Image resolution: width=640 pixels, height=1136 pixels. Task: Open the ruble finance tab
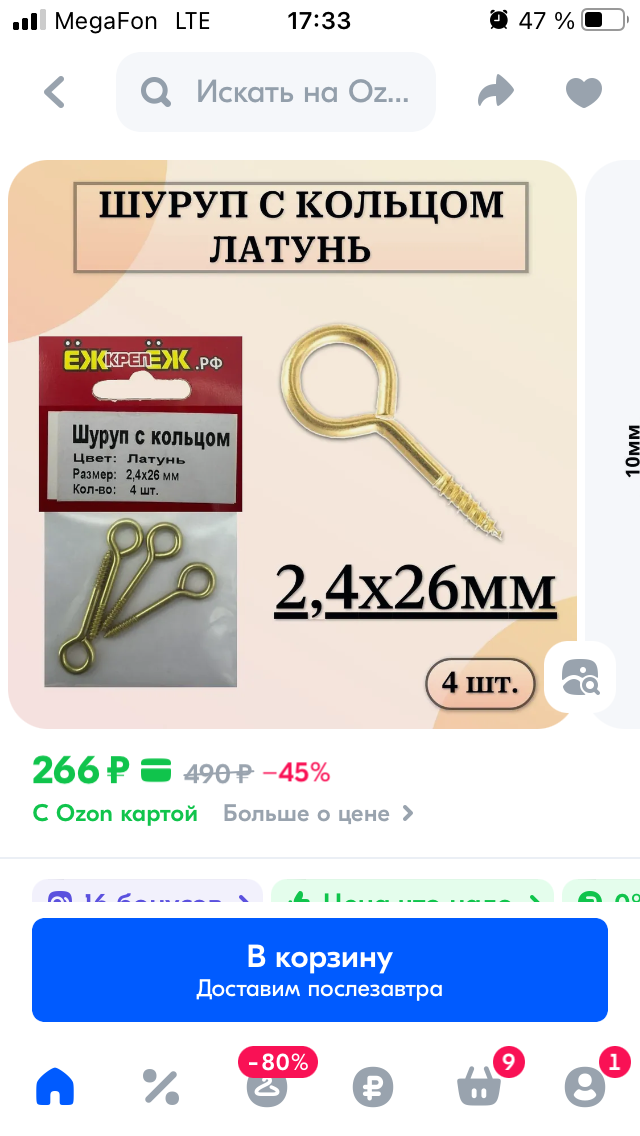[373, 1086]
